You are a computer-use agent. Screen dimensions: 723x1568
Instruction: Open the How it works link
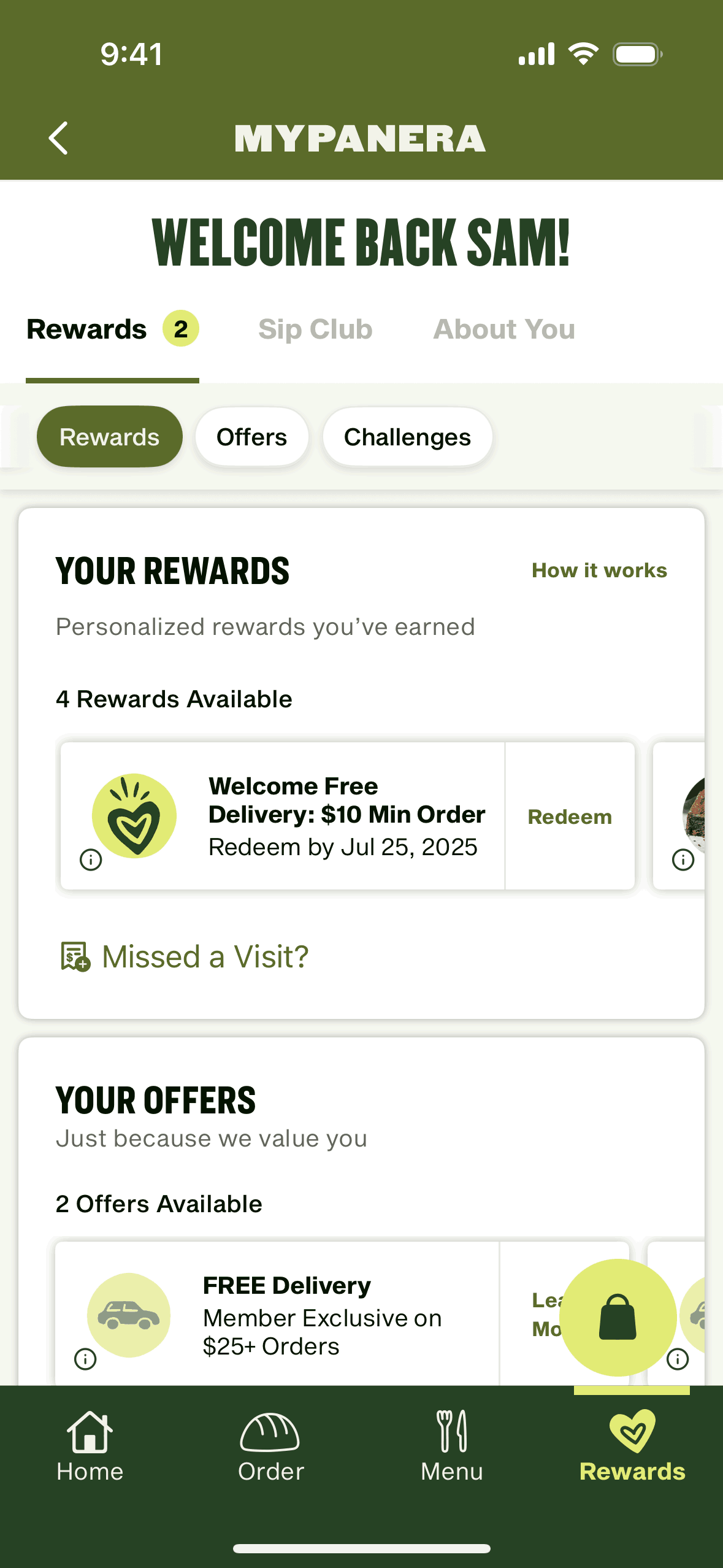coord(599,571)
